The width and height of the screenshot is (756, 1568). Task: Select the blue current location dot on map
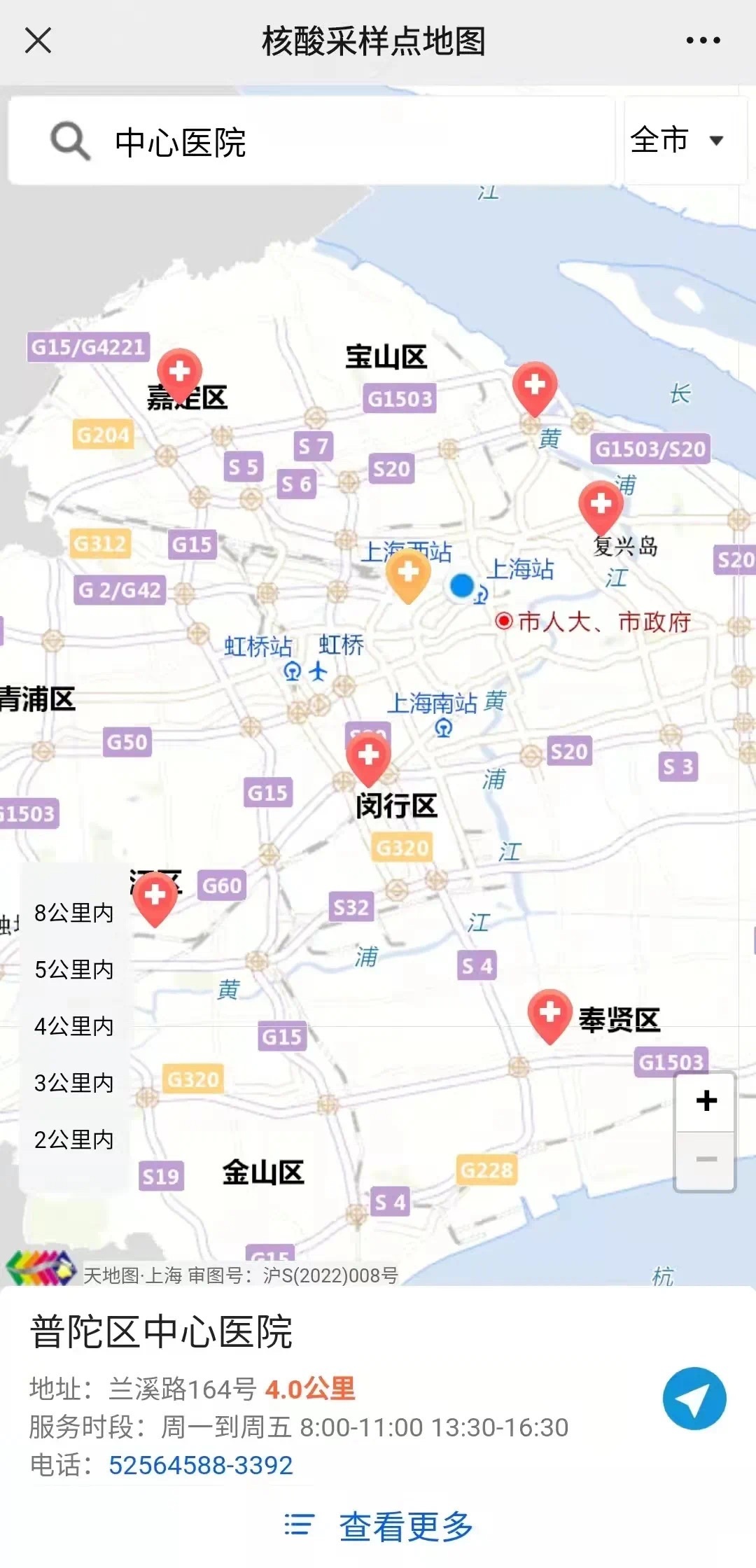(461, 587)
